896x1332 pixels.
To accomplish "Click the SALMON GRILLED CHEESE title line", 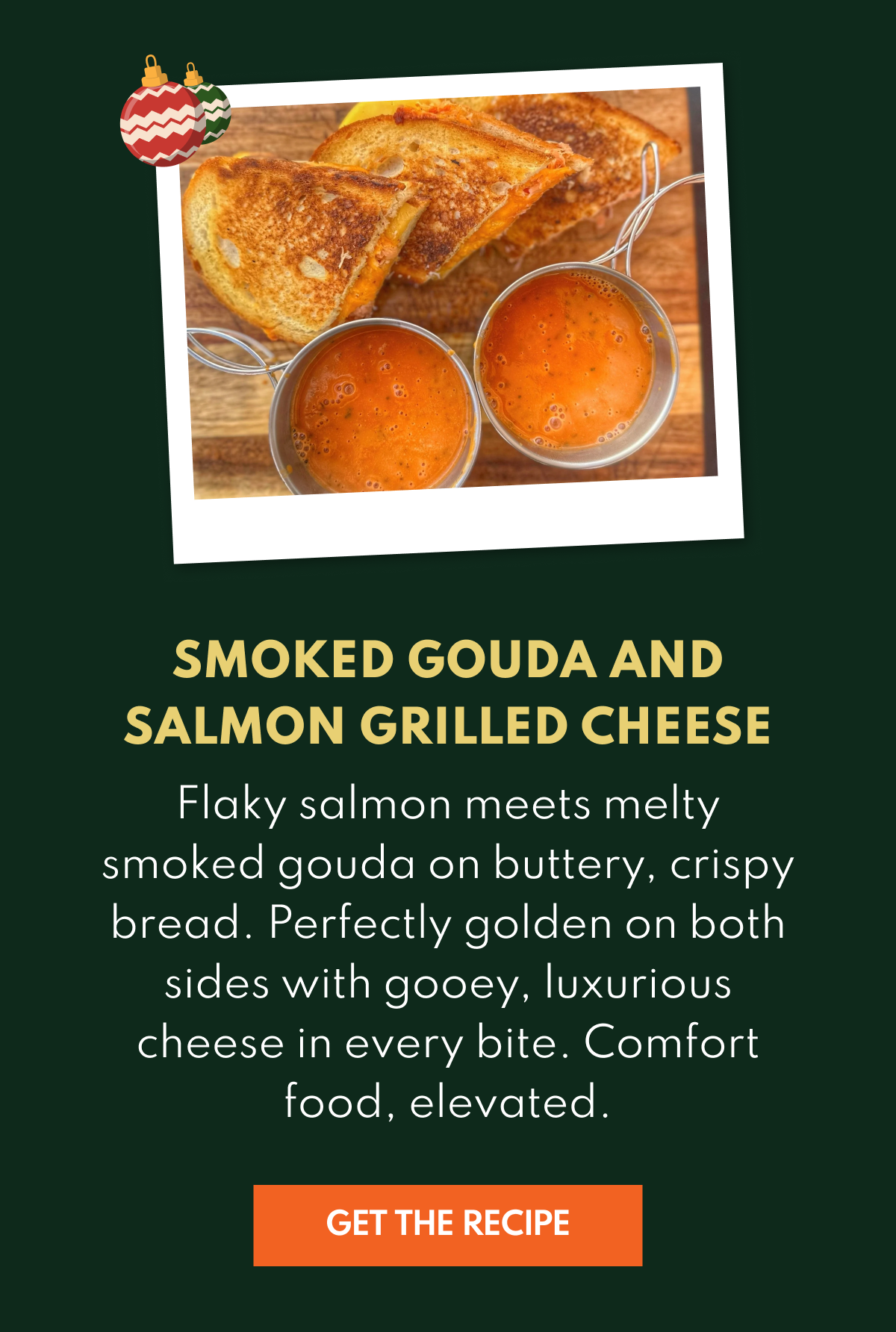I will click(448, 721).
